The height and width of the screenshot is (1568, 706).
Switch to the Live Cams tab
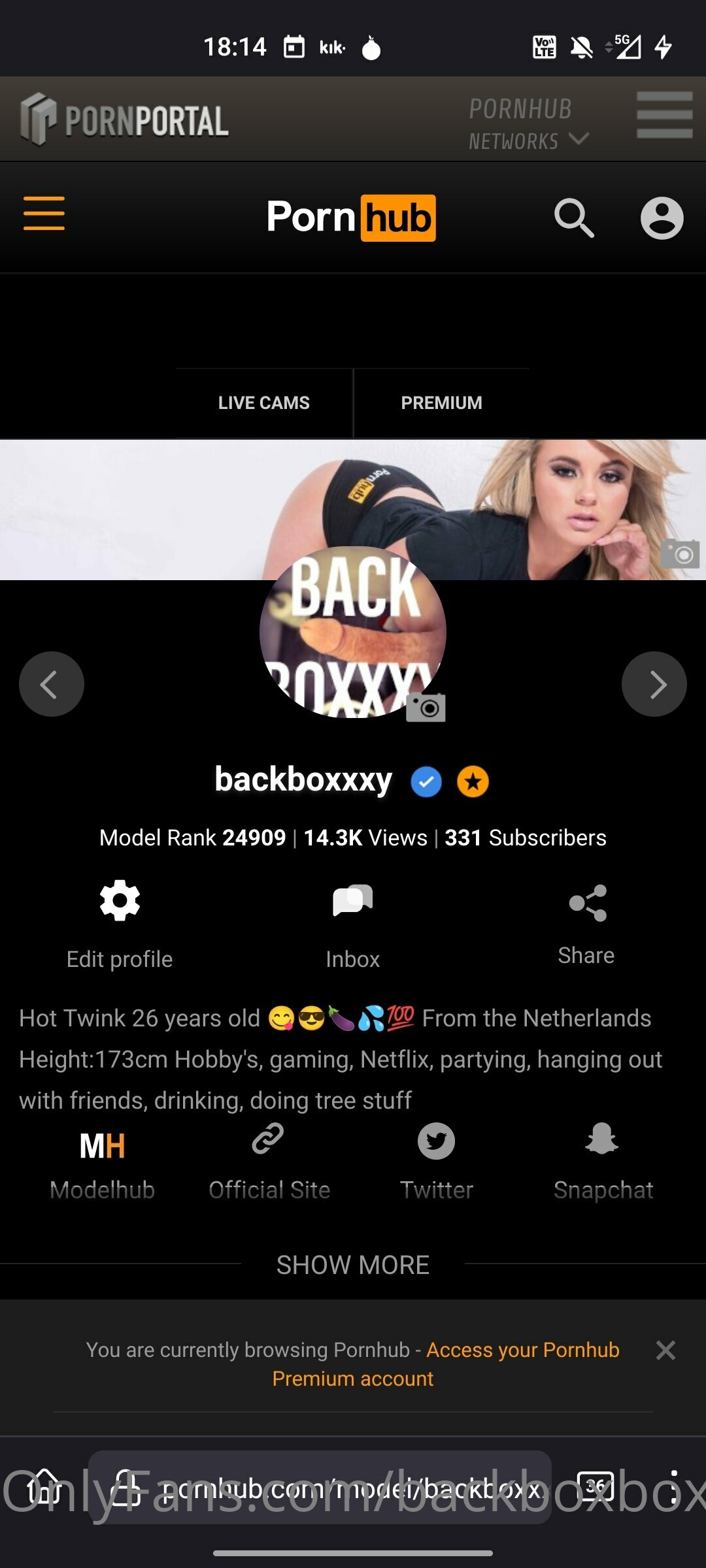264,402
